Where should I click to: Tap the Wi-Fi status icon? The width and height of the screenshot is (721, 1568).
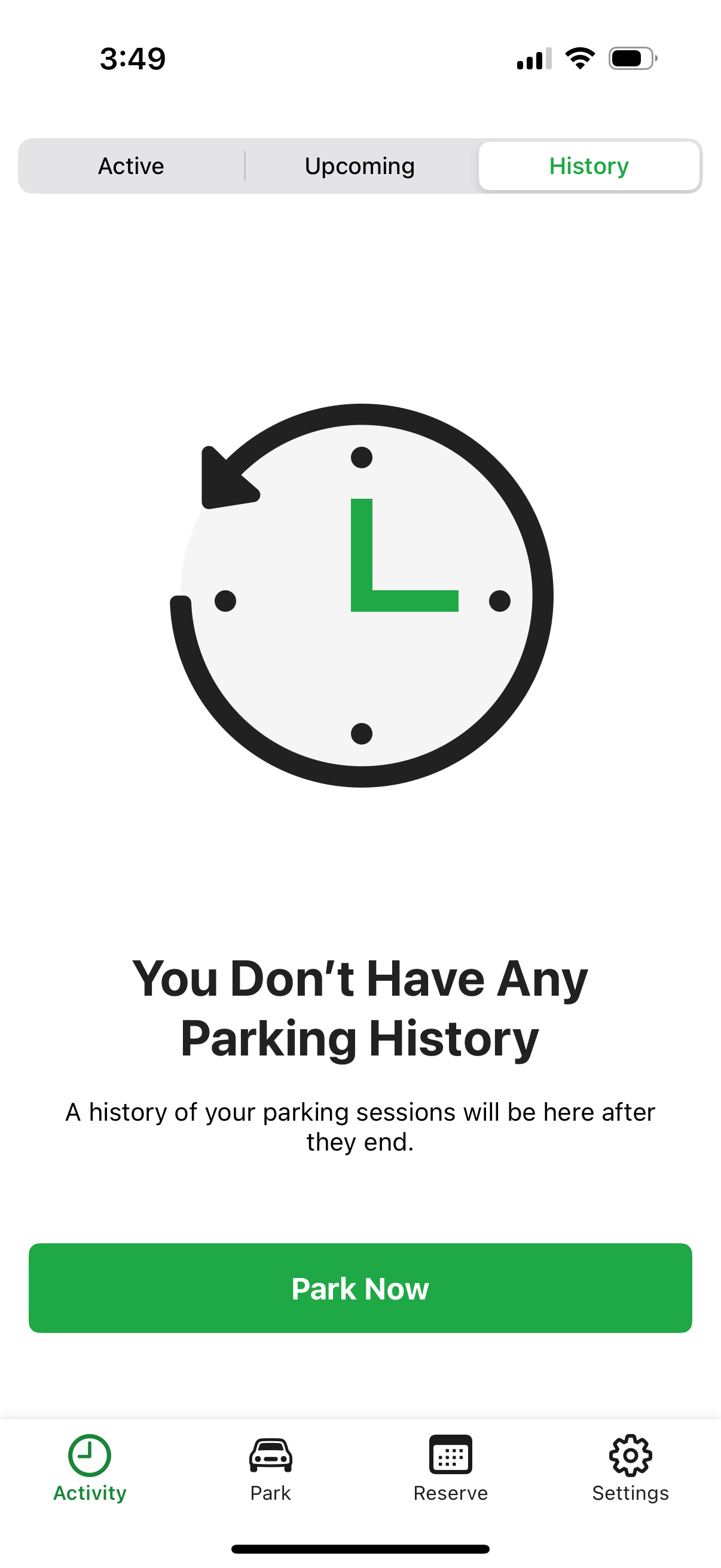point(580,58)
